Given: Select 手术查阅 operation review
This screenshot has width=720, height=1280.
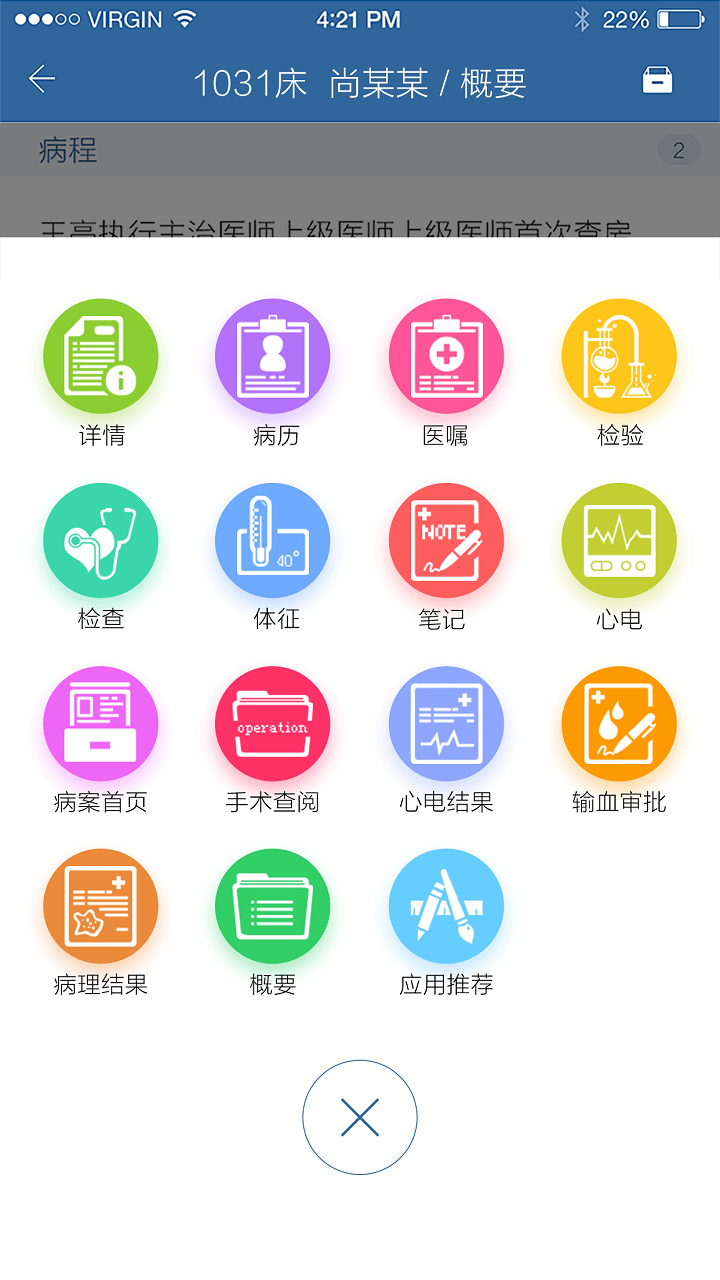Looking at the screenshot, I should pos(273,724).
